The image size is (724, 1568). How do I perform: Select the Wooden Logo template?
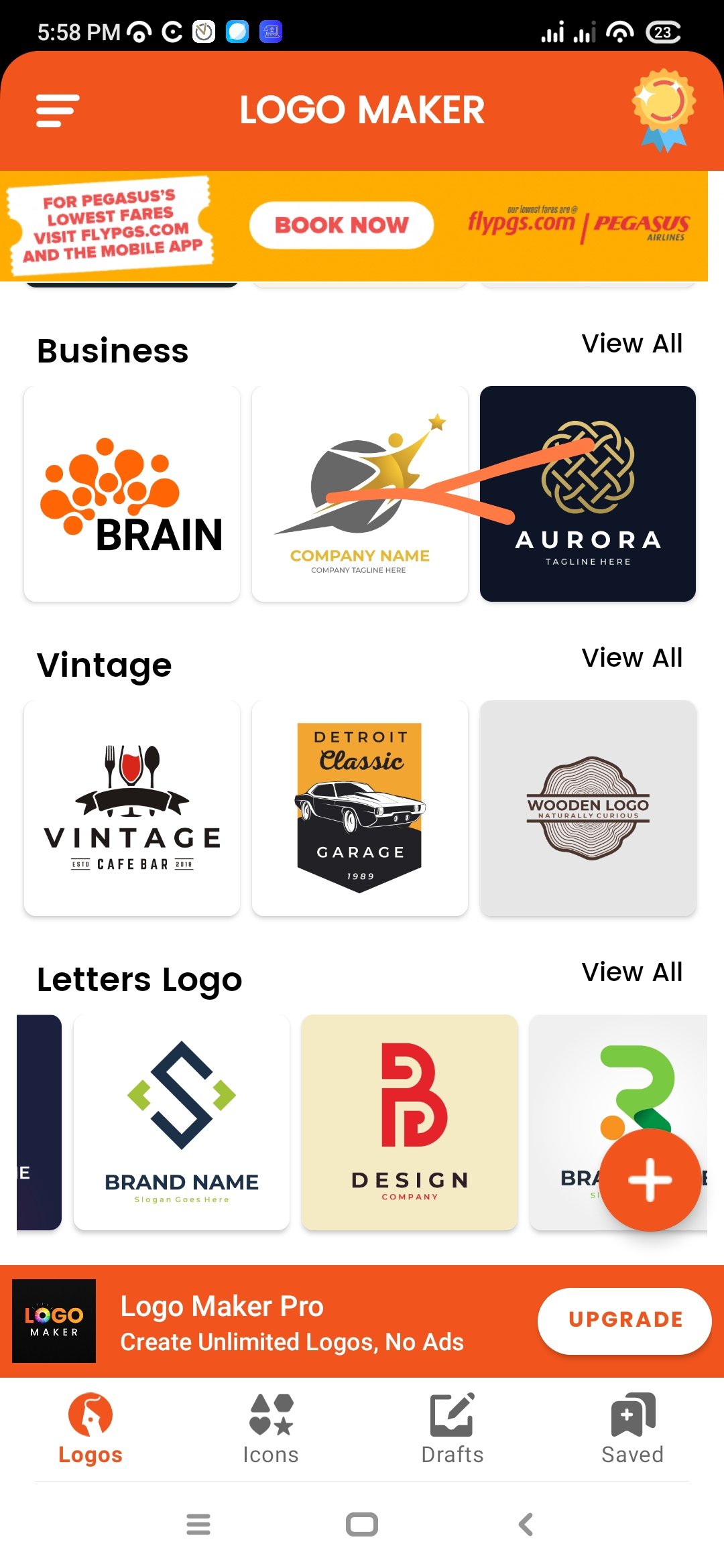point(588,808)
